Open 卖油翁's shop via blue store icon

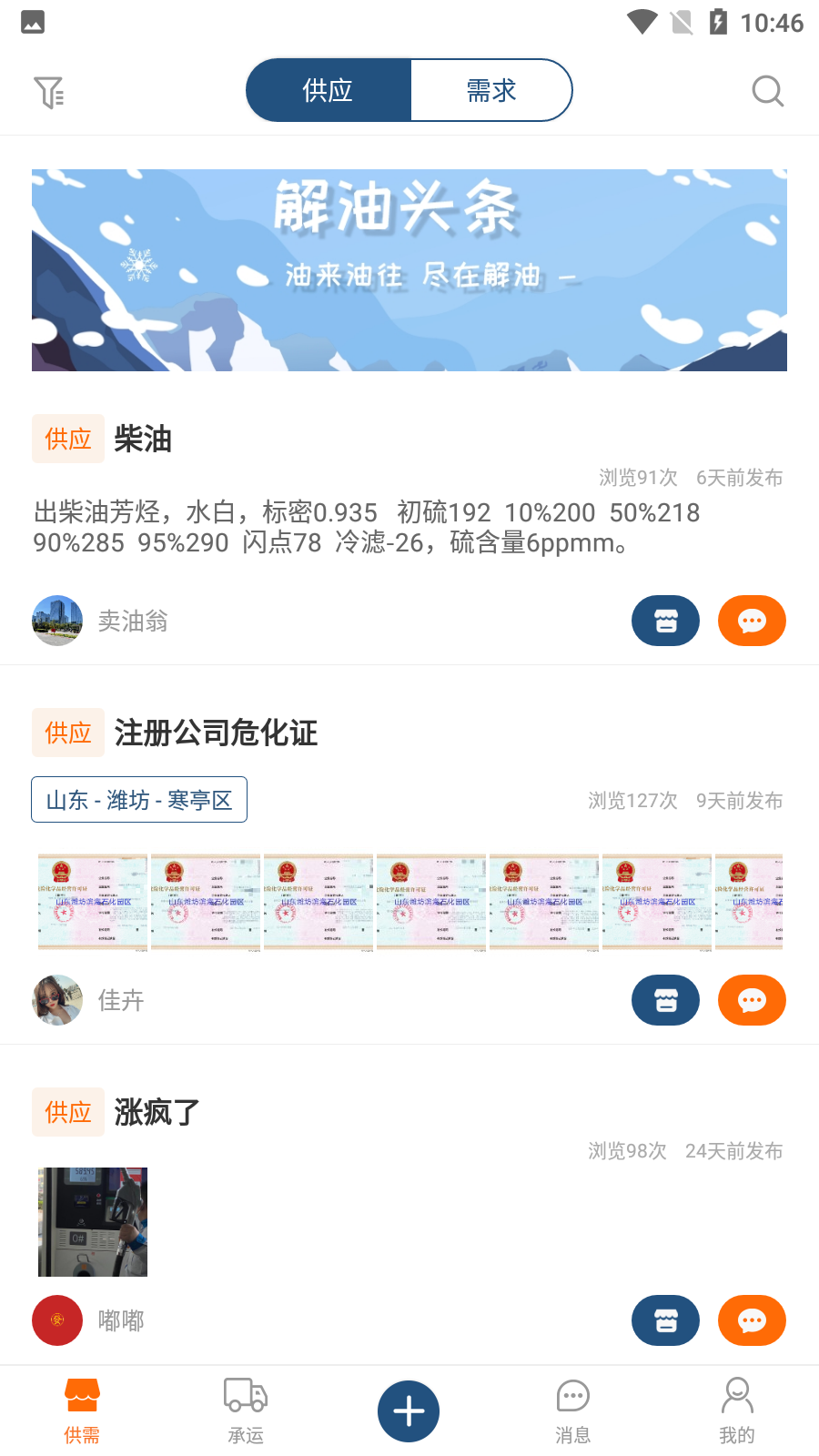665,621
